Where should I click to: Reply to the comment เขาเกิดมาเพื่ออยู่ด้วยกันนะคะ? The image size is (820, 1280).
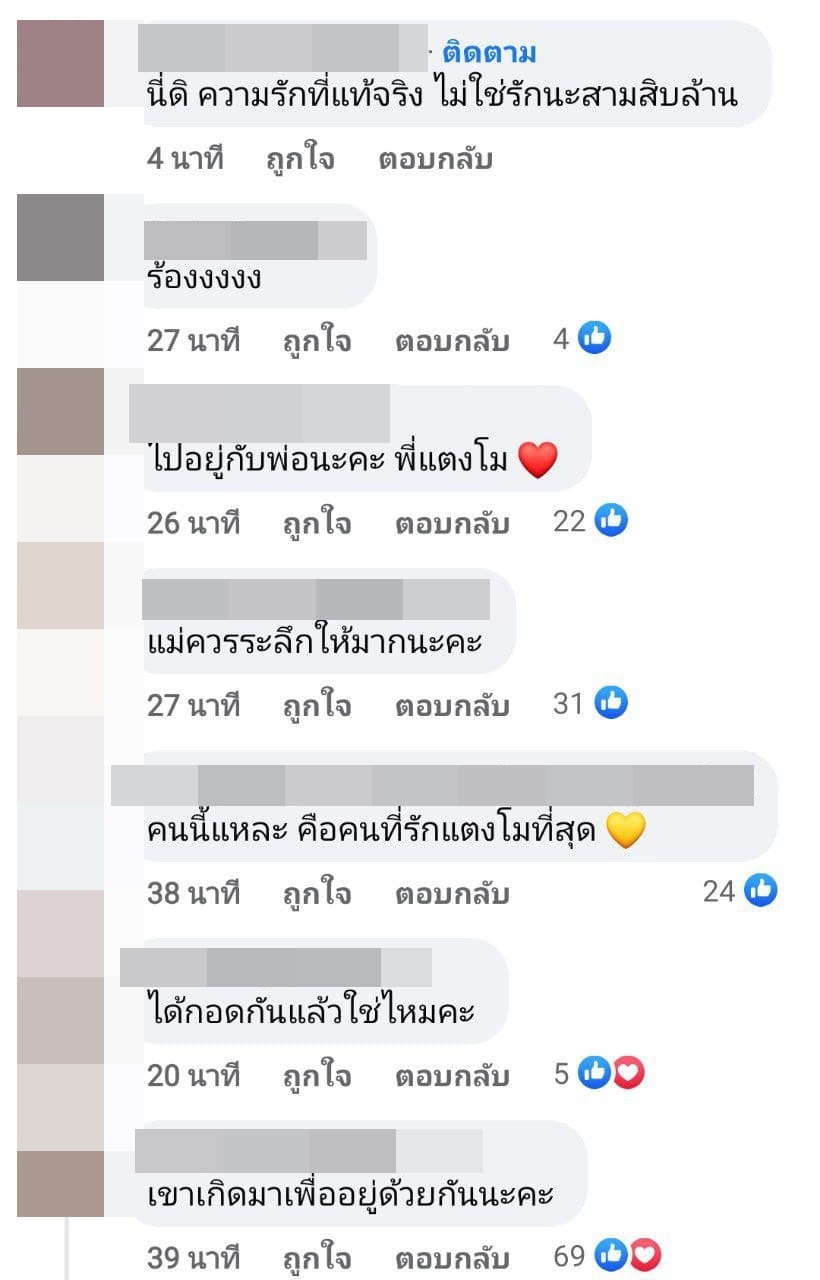[x=451, y=1258]
